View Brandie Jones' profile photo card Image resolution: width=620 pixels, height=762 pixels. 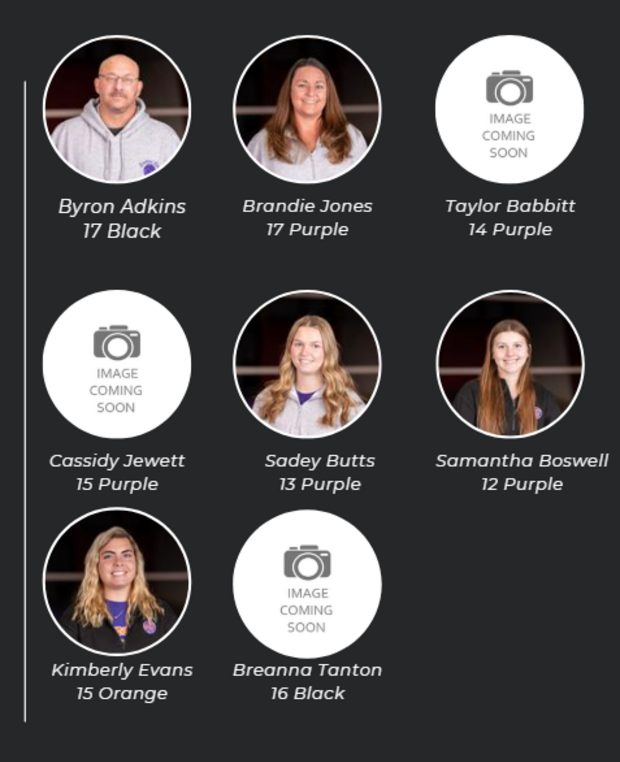point(307,109)
